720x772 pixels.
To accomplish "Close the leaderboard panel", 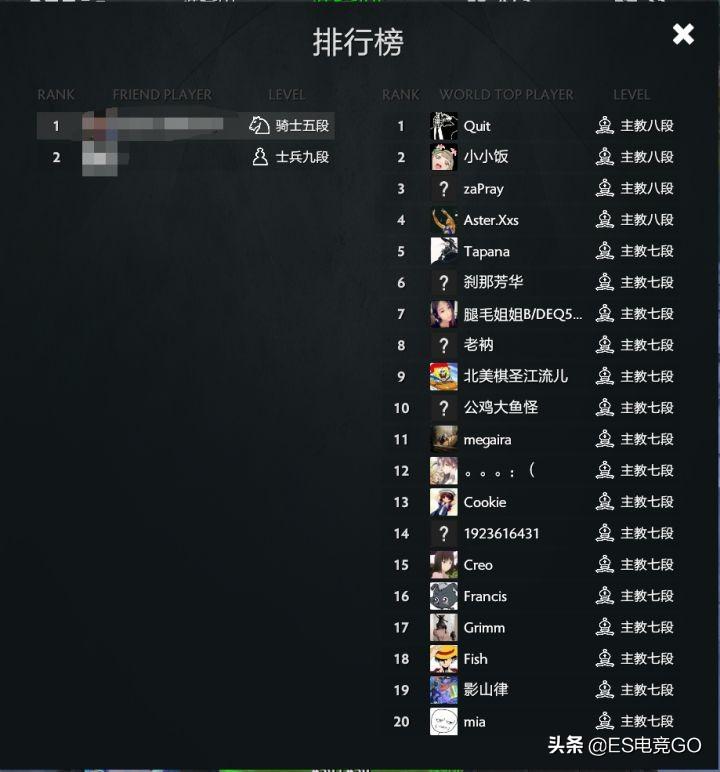I will point(683,35).
